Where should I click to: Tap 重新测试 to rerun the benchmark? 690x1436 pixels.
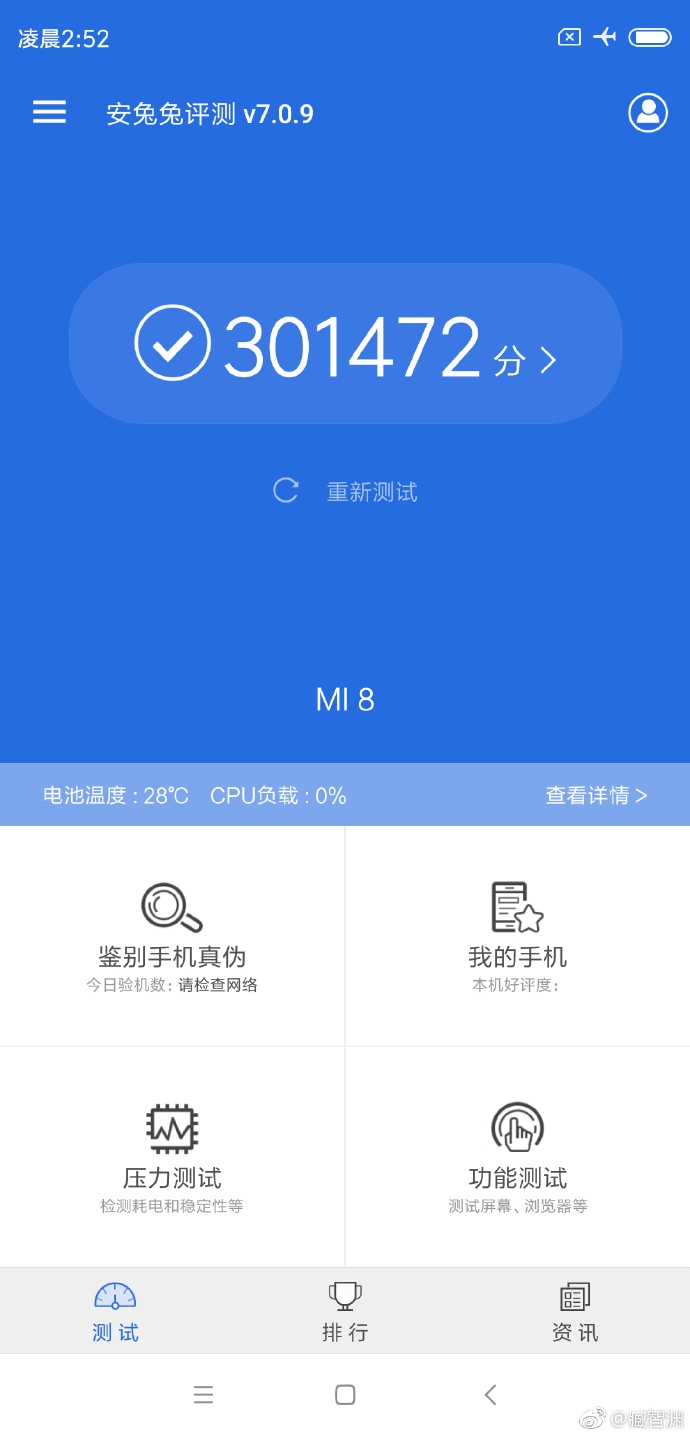(346, 491)
